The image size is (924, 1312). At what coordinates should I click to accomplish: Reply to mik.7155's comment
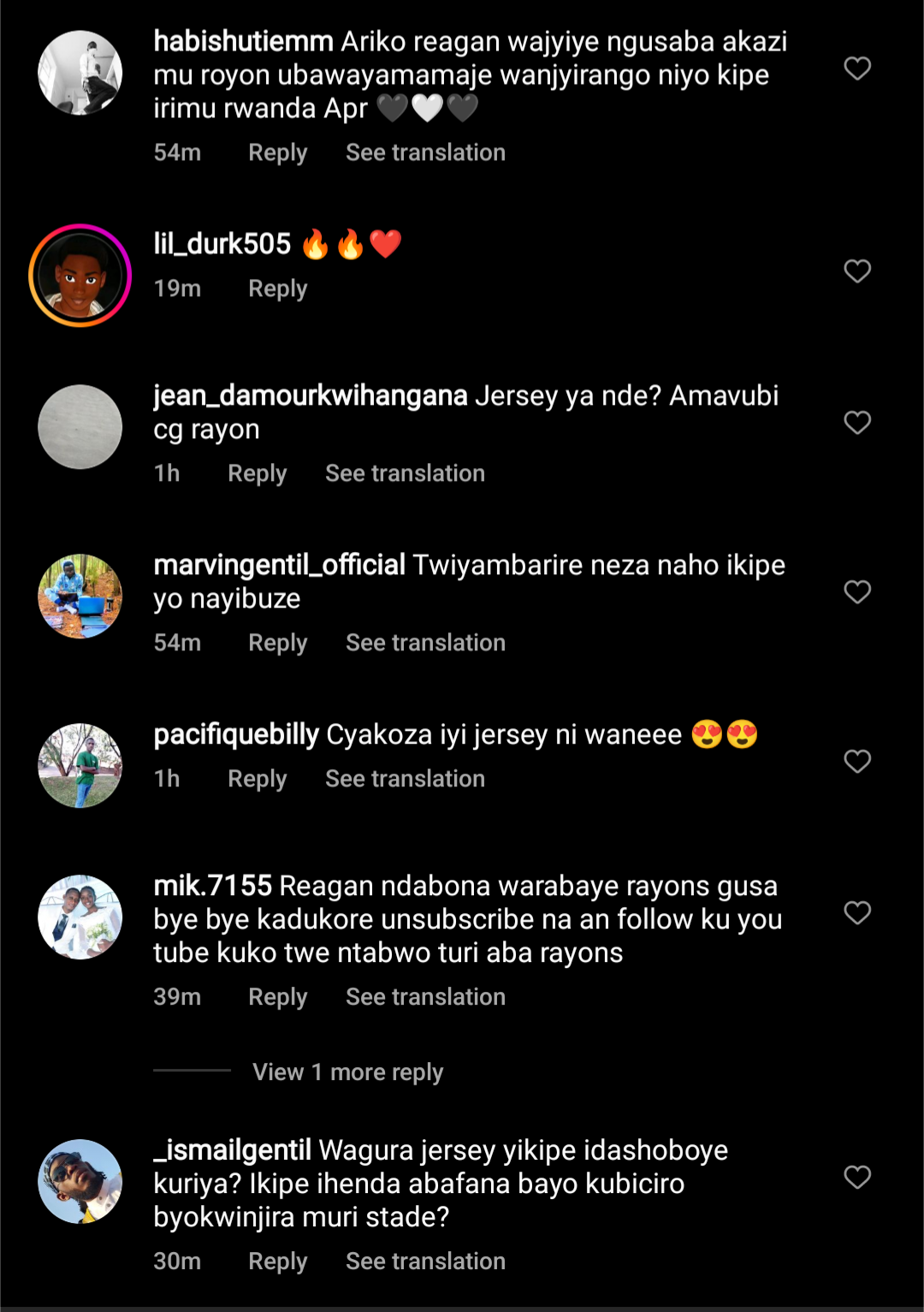tap(277, 998)
